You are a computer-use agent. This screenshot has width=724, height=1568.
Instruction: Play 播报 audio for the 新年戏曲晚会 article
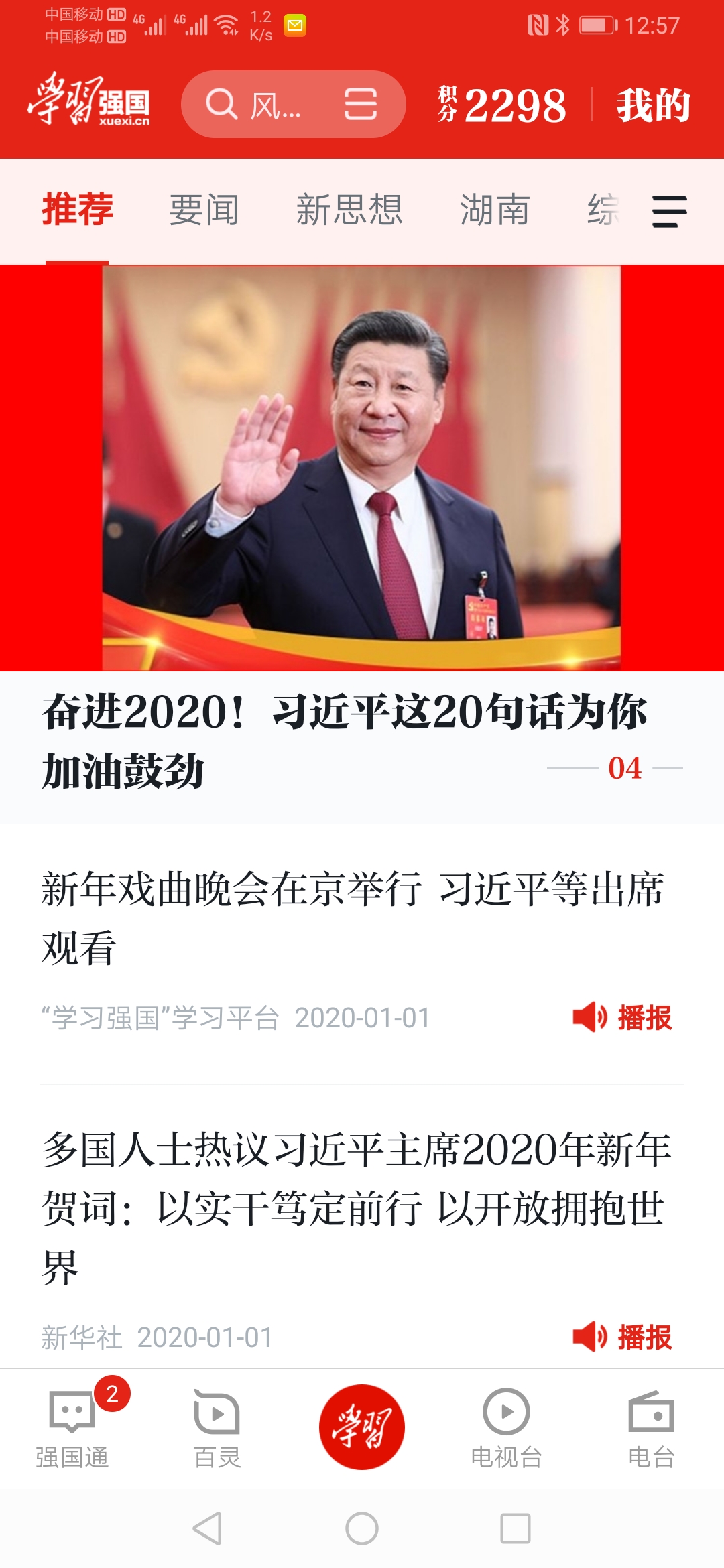click(x=623, y=1017)
